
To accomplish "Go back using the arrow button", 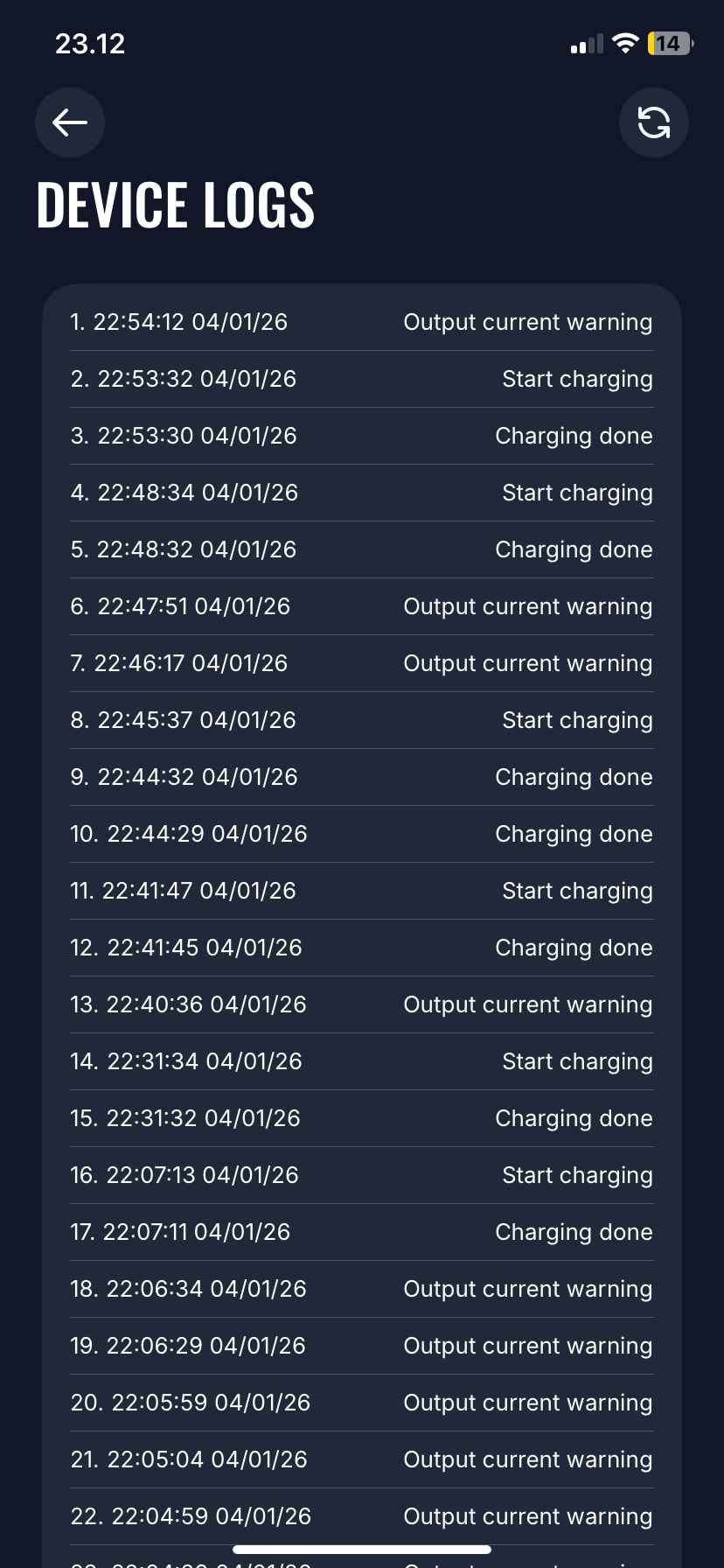I will pyautogui.click(x=70, y=122).
